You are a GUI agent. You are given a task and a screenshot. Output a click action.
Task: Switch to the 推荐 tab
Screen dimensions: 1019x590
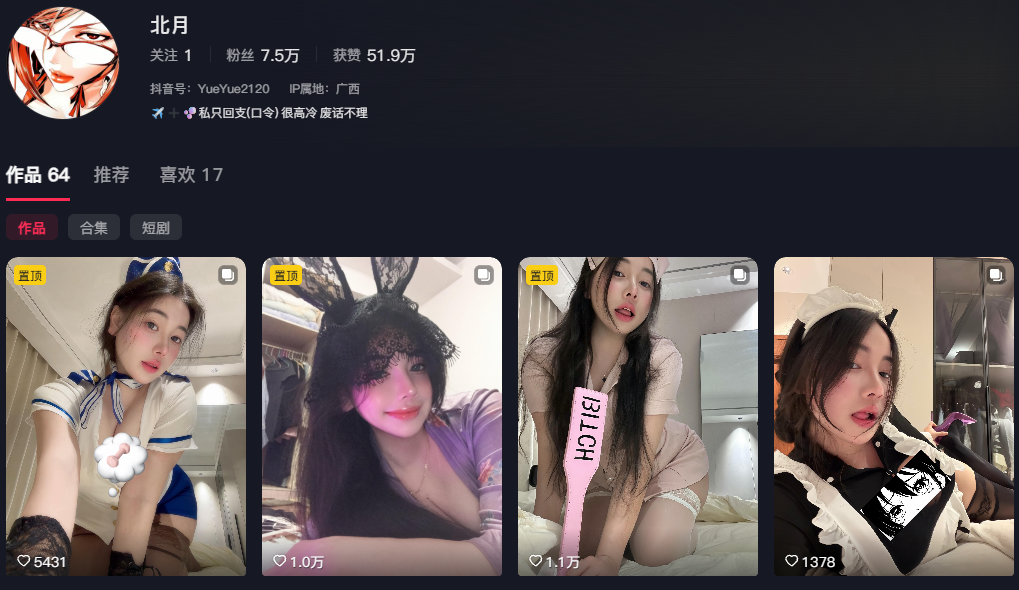coord(111,175)
